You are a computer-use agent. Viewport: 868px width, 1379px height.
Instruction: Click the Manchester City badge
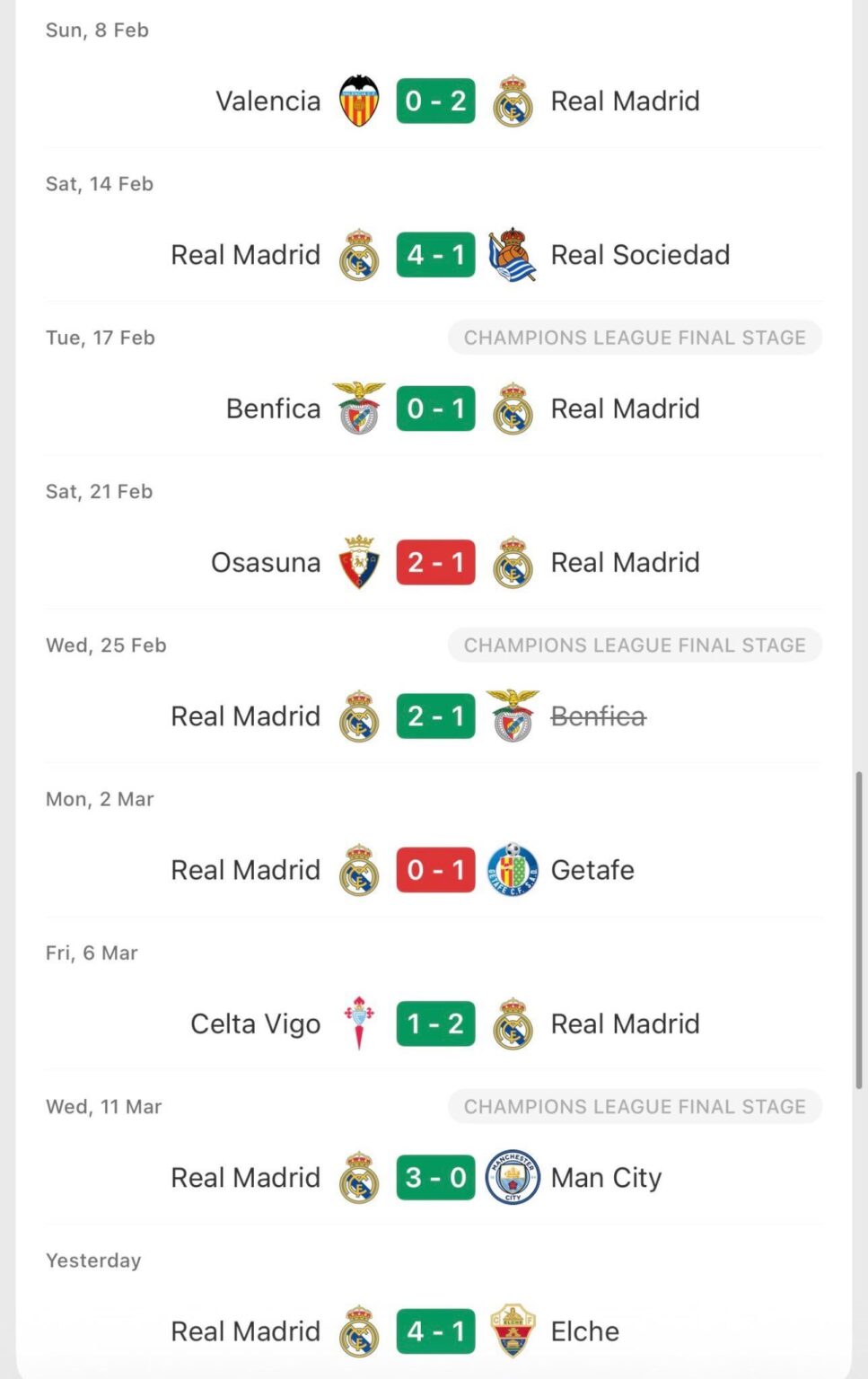[513, 1177]
